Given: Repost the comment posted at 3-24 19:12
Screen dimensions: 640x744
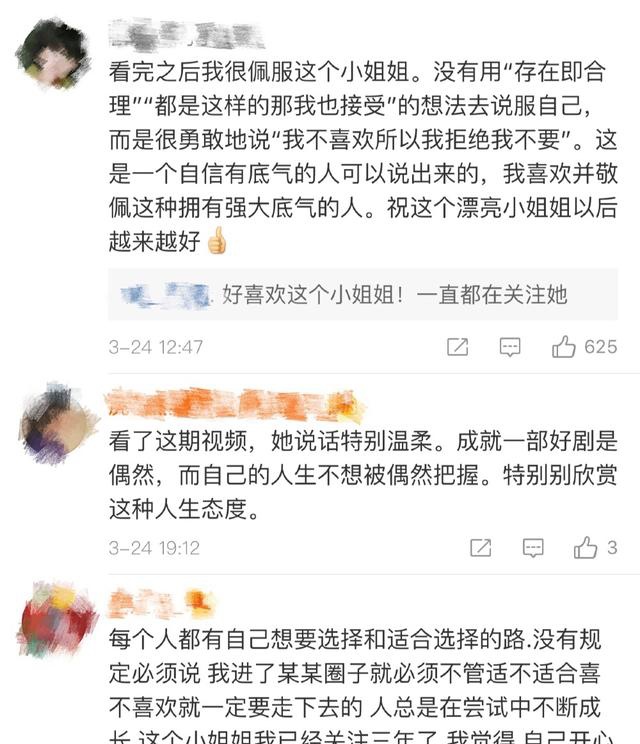Looking at the screenshot, I should 481,548.
